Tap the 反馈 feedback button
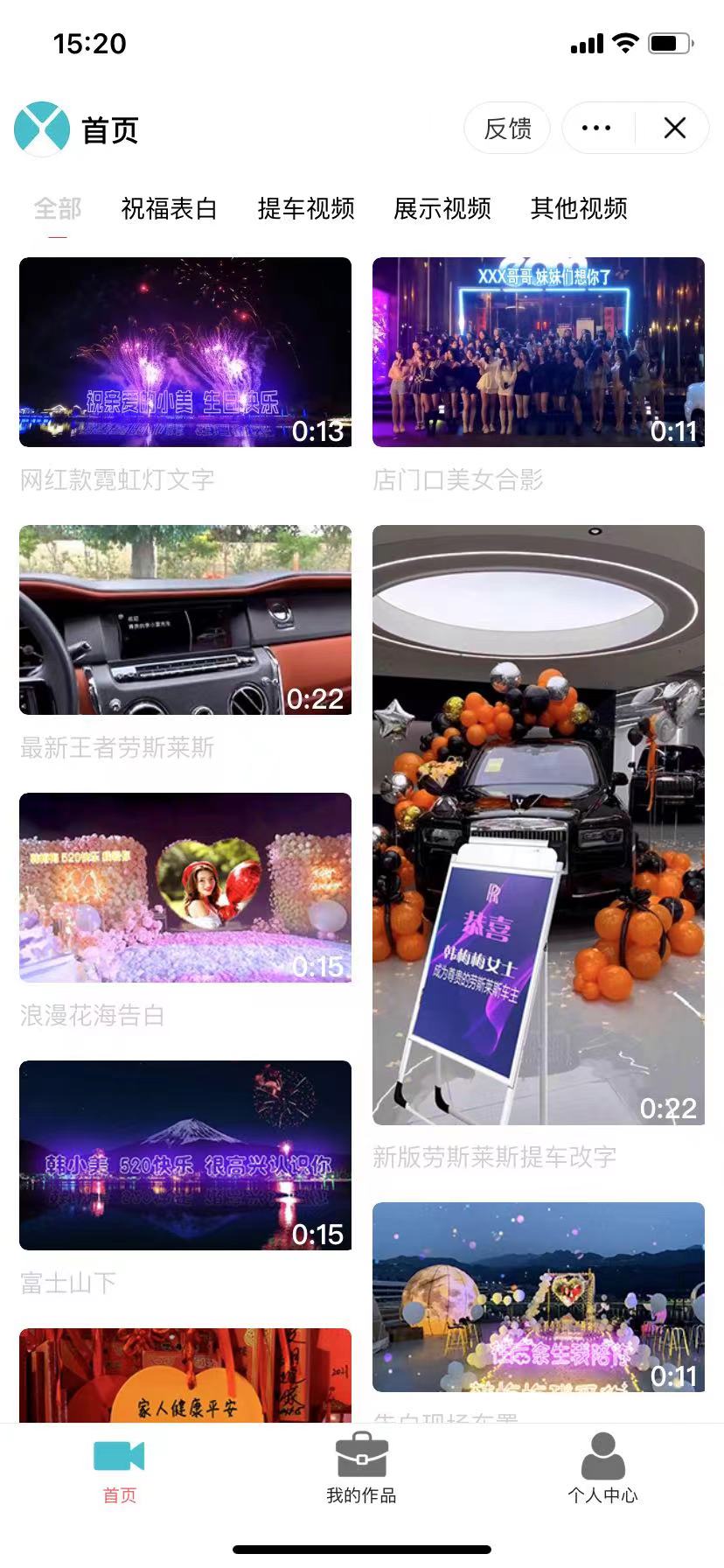Image resolution: width=724 pixels, height=1568 pixels. 507,129
